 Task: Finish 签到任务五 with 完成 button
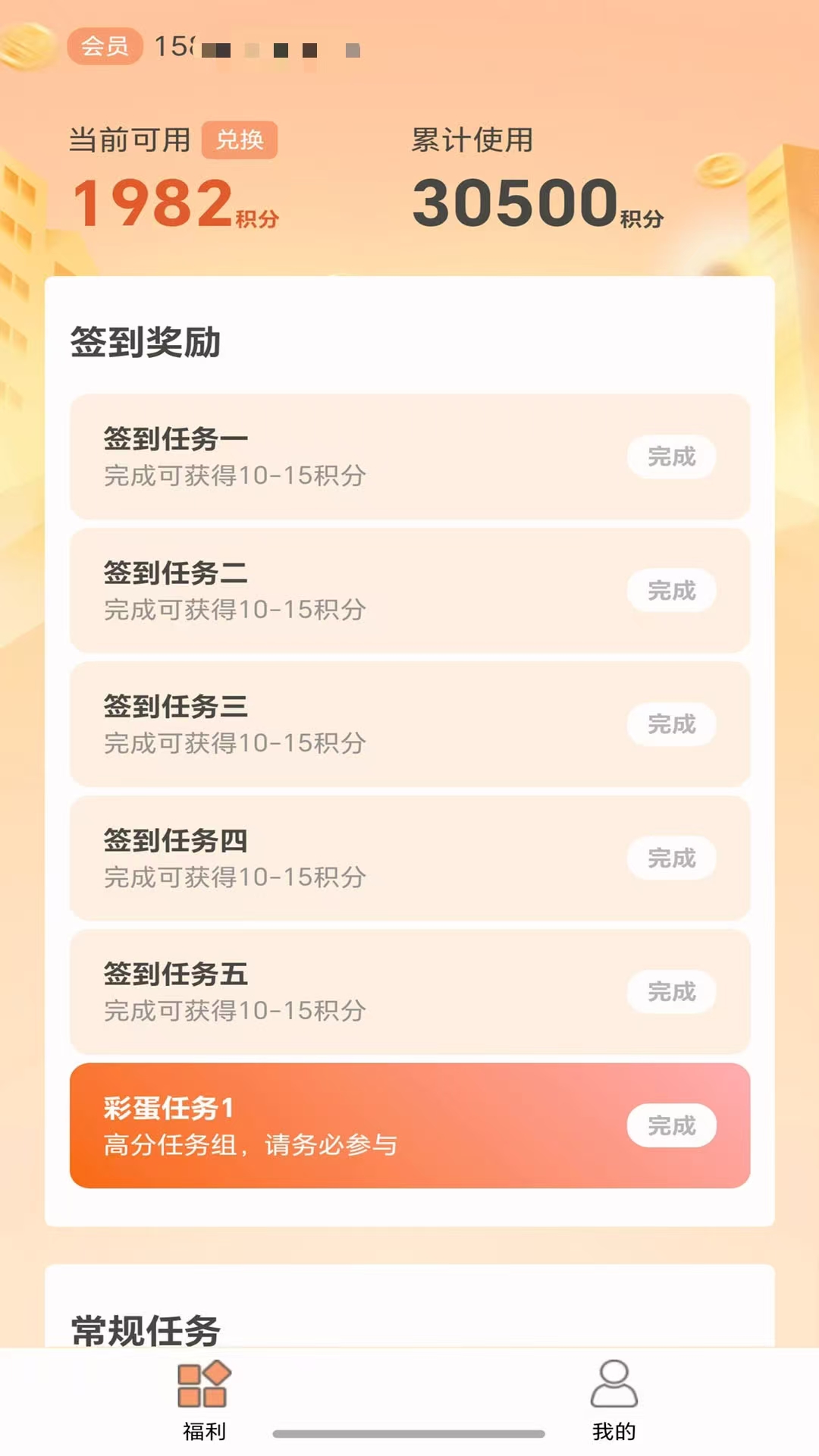click(x=671, y=992)
